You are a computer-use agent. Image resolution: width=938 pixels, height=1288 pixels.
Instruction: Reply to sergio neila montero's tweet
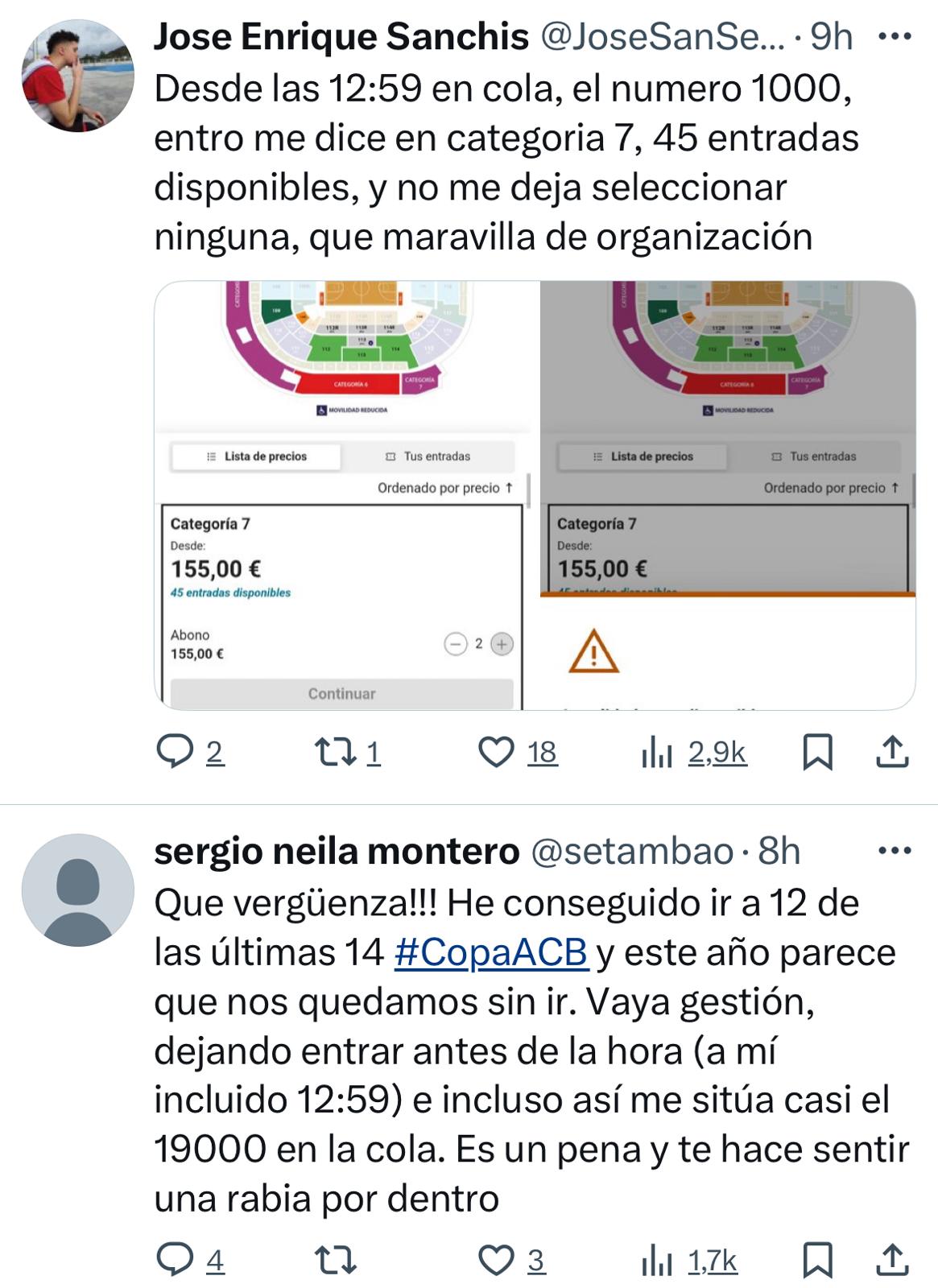(x=175, y=1260)
